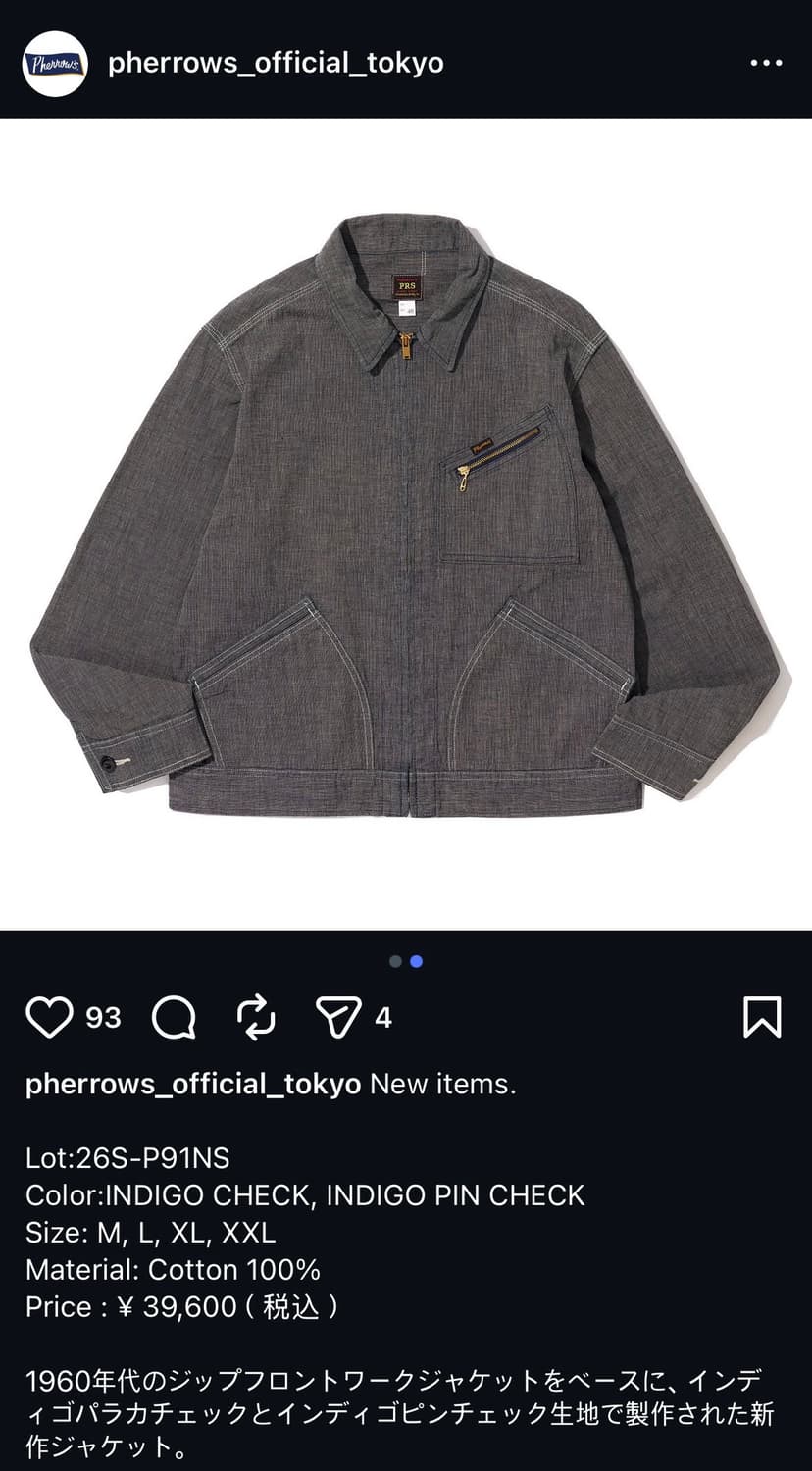Click the share count showing 4

click(383, 1018)
